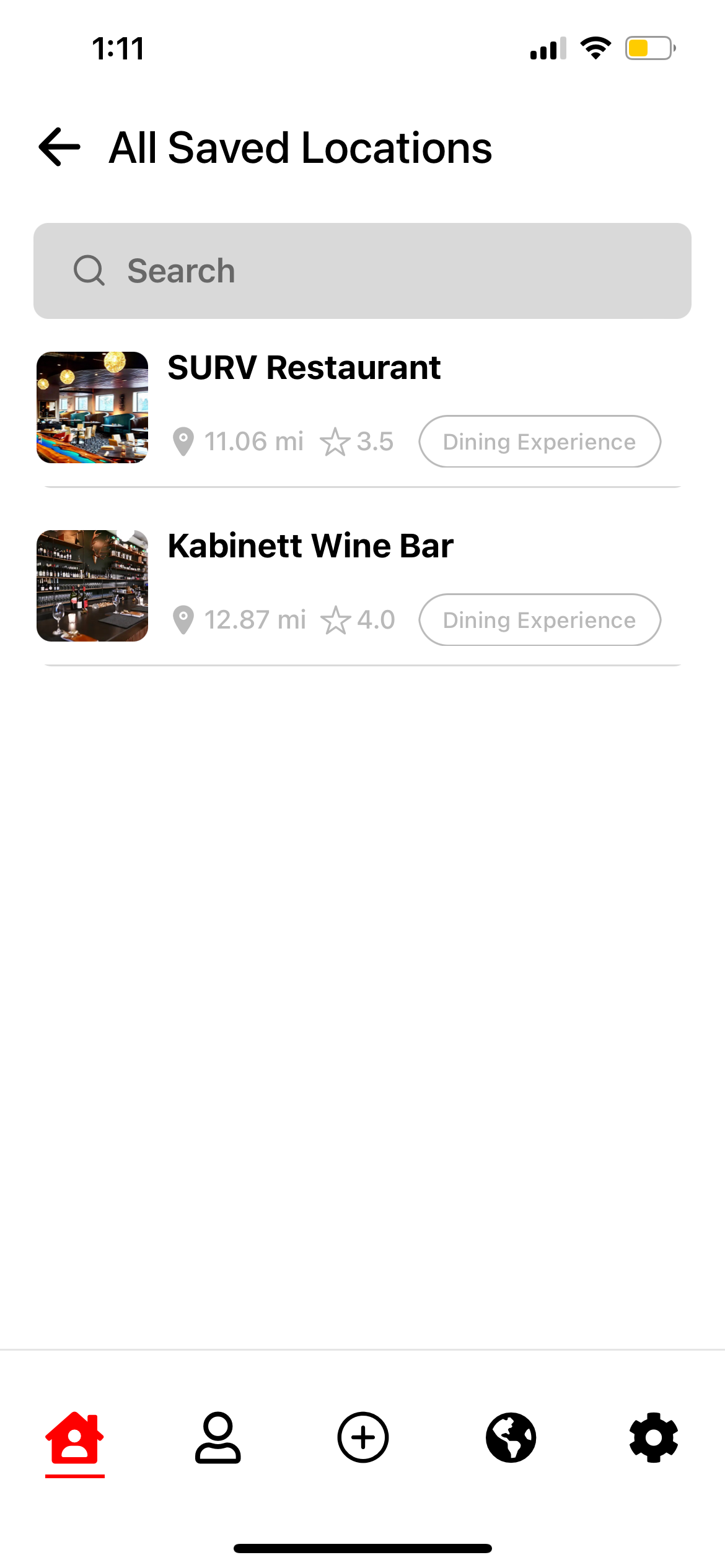Tap the Search field
The width and height of the screenshot is (725, 1568).
[x=362, y=271]
